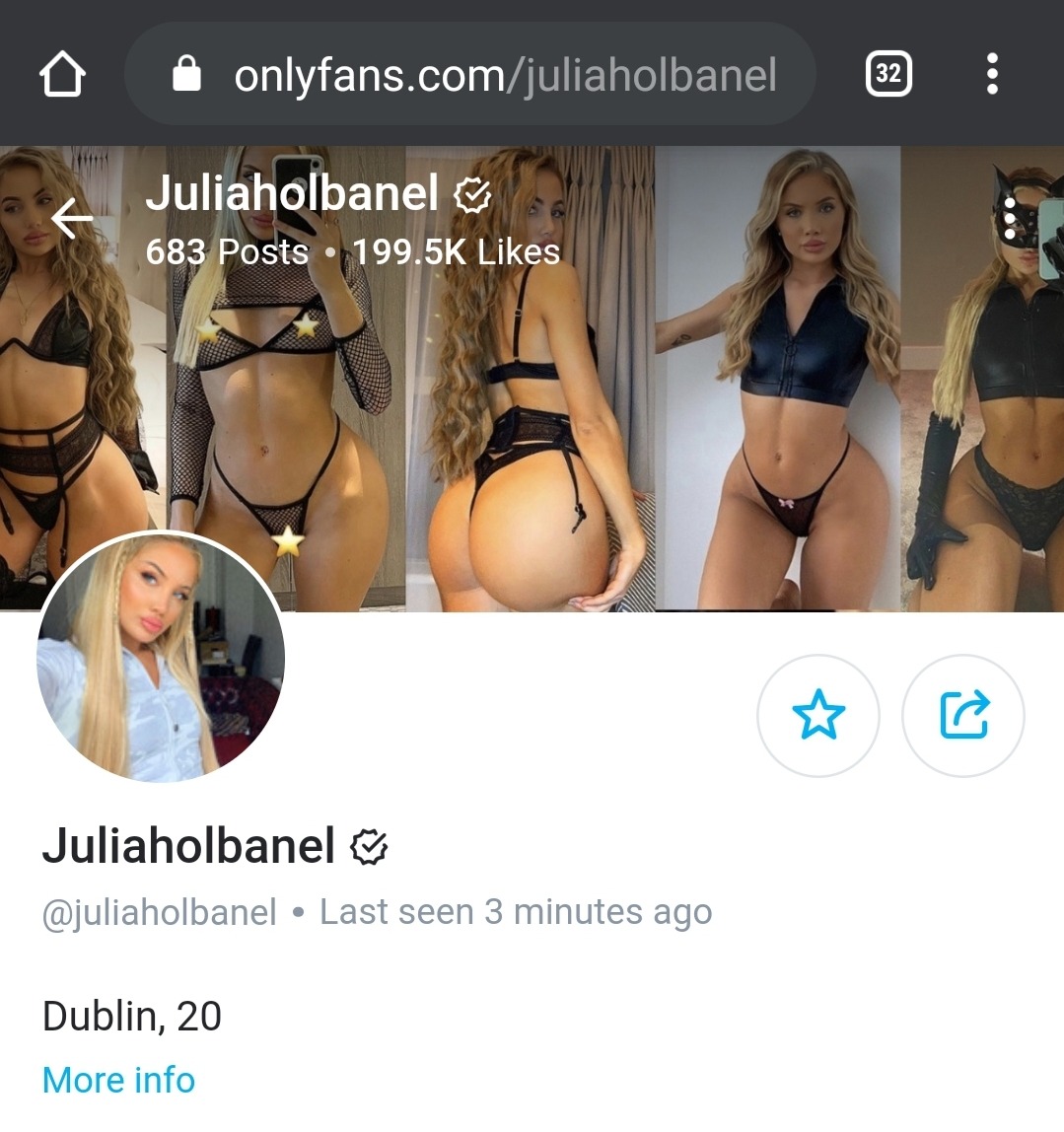The image size is (1064, 1132).
Task: Open the Chrome overflow menu
Action: coord(992,74)
